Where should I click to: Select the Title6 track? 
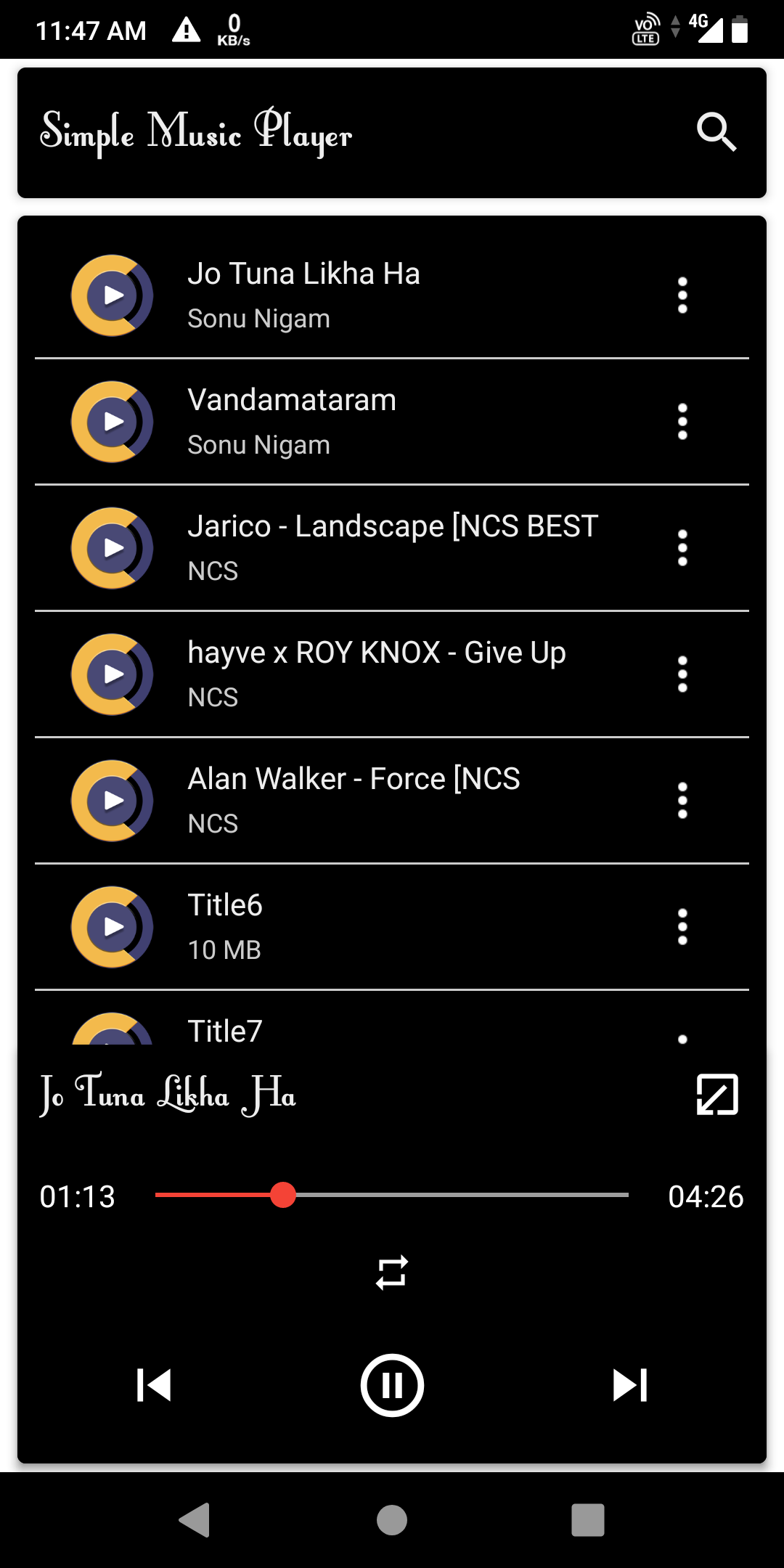pyautogui.click(x=392, y=927)
